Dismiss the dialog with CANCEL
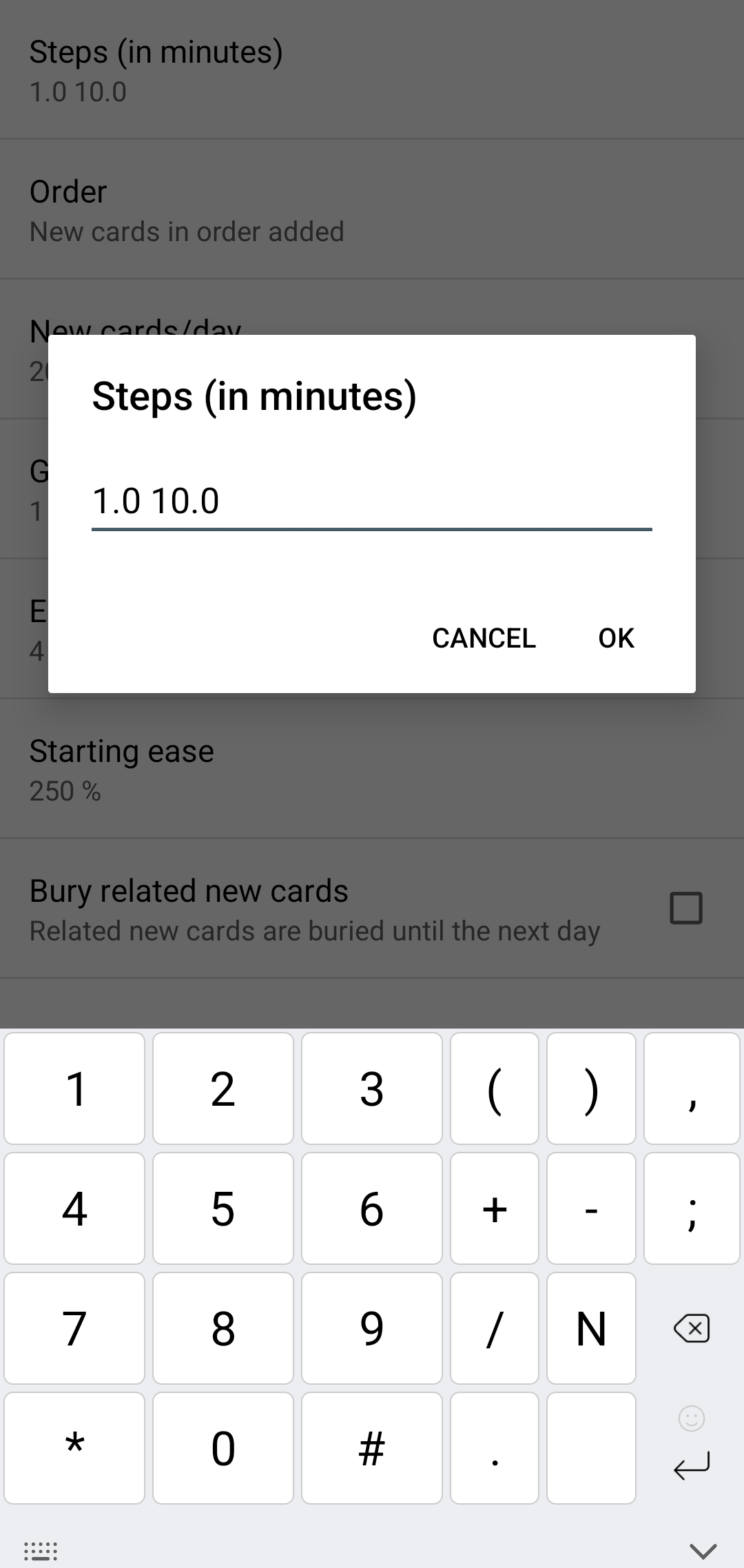This screenshot has width=744, height=1568. click(x=484, y=637)
